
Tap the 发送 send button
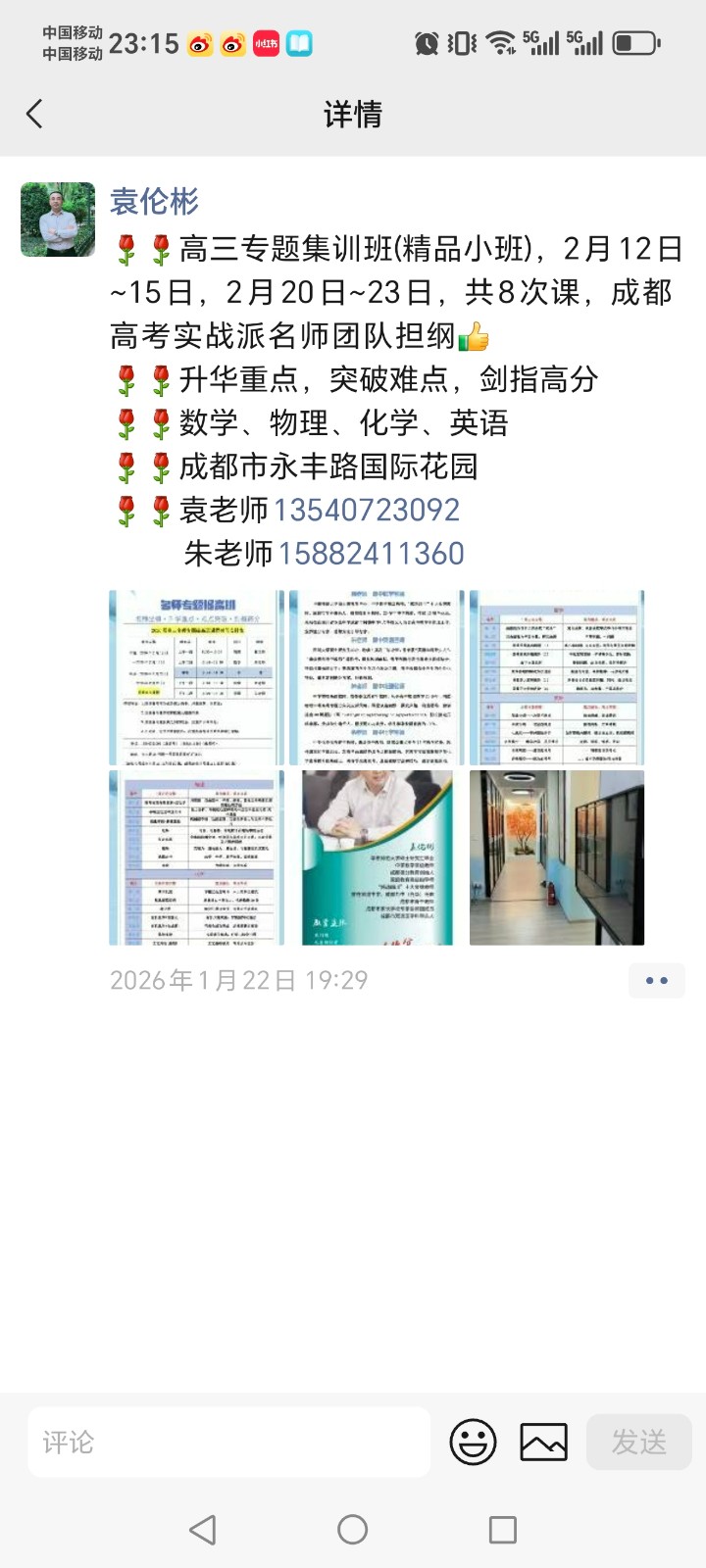(x=639, y=1442)
